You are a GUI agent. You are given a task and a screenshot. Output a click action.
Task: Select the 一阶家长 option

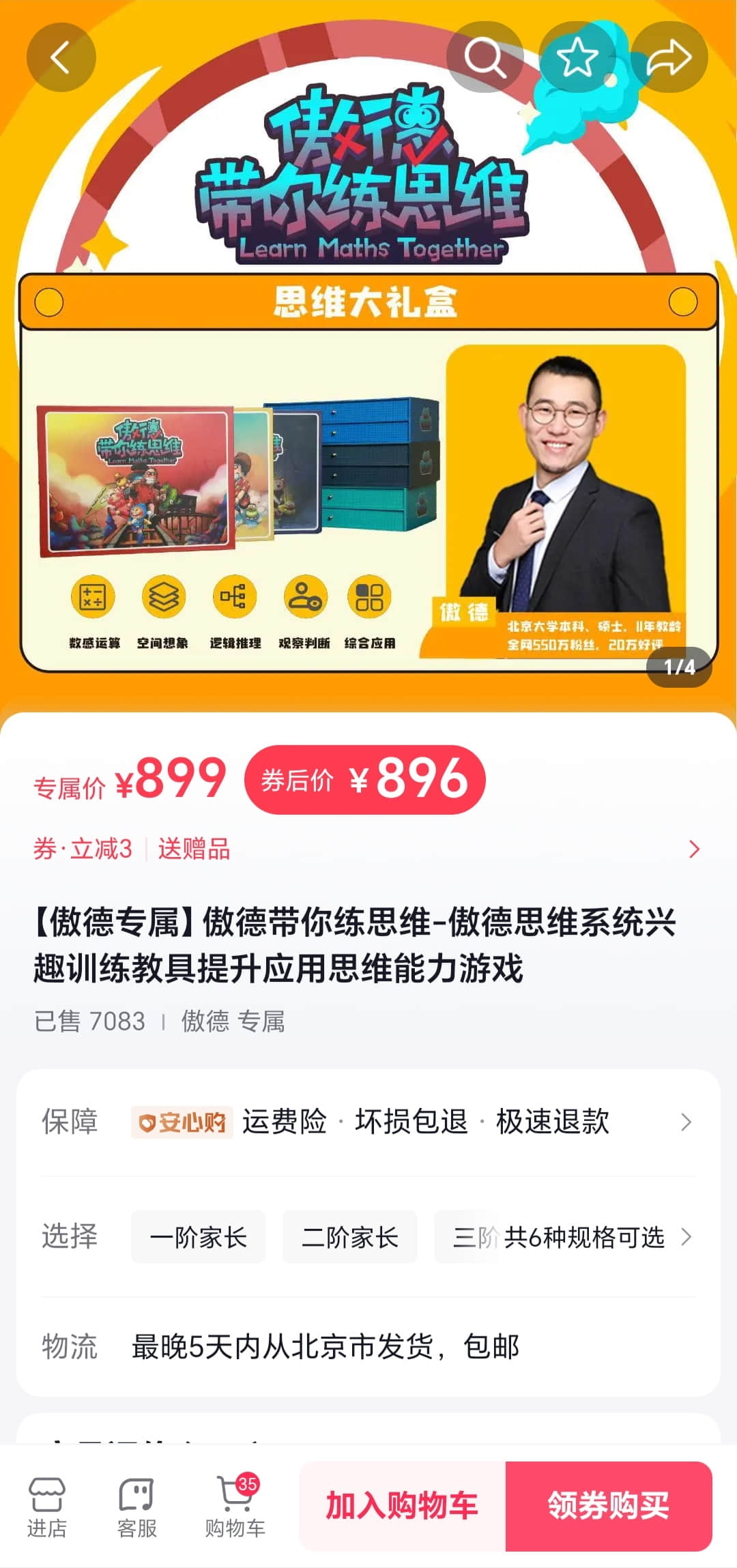tap(198, 1237)
